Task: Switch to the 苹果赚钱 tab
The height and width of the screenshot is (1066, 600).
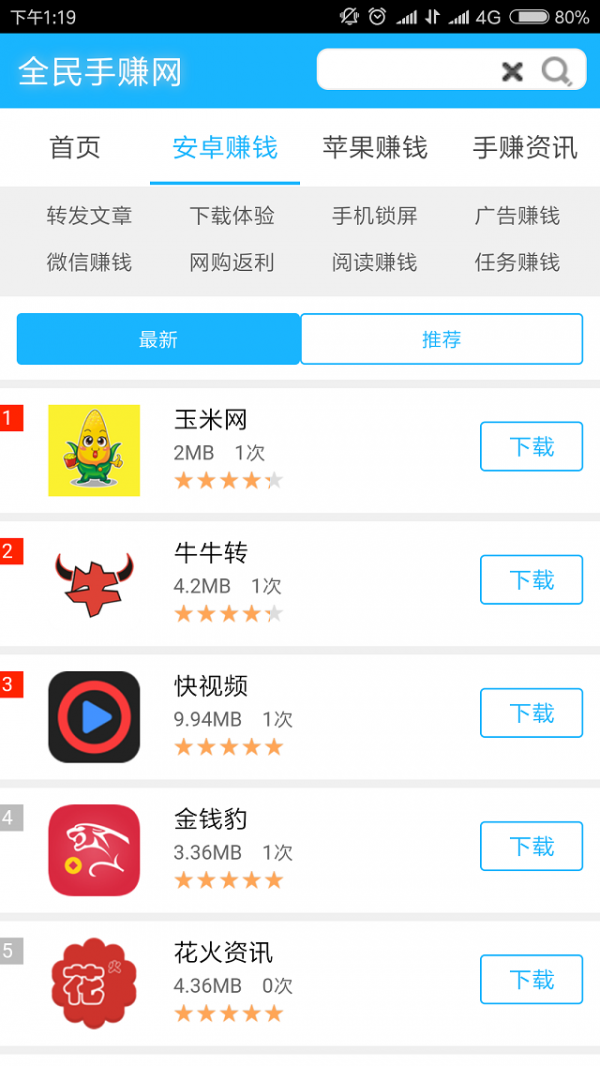Action: pos(375,148)
